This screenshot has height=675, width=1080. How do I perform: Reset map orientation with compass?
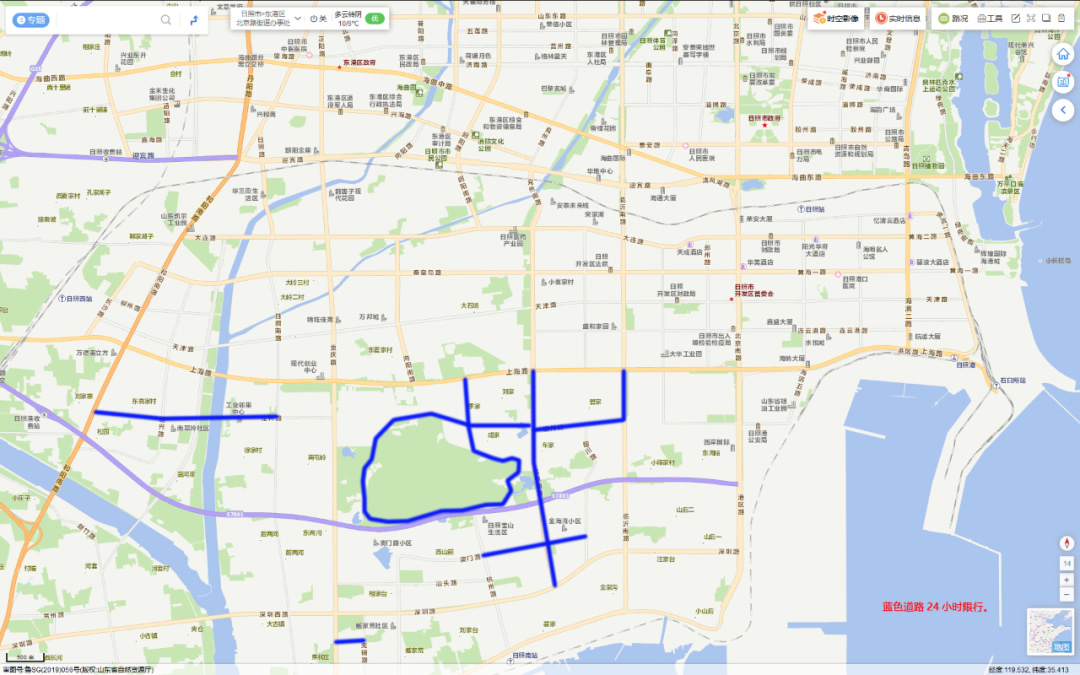pos(1066,543)
